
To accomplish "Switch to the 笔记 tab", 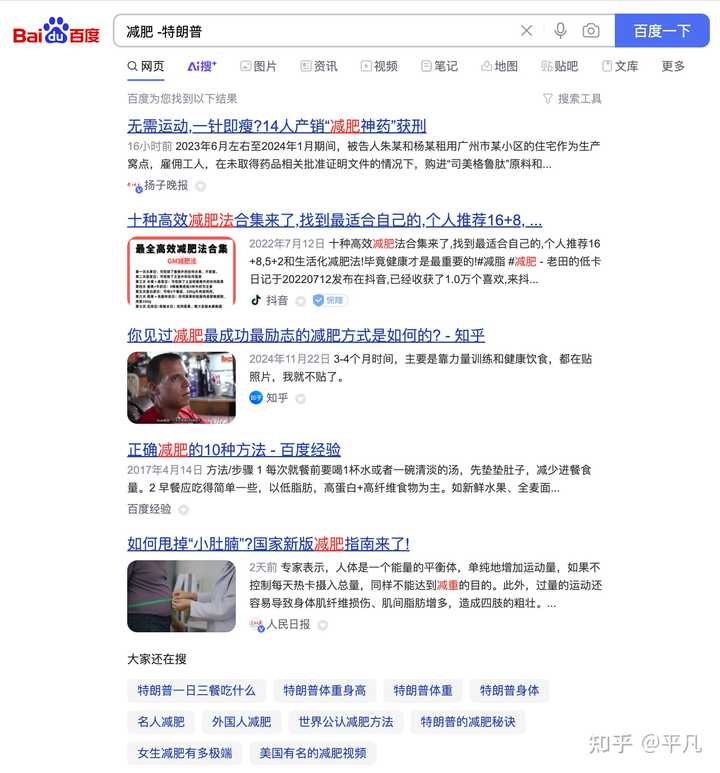I will pos(439,66).
